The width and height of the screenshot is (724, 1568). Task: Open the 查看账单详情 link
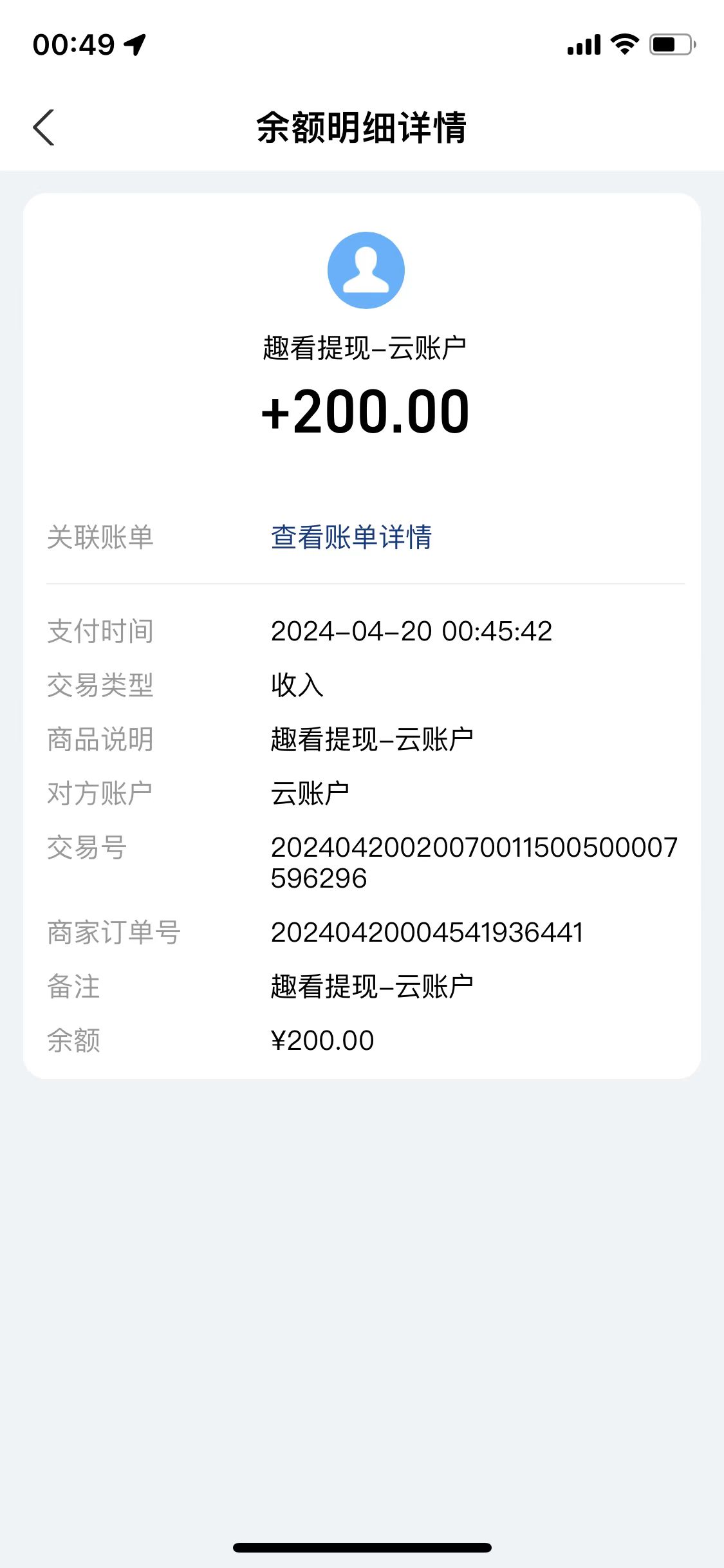coord(351,537)
